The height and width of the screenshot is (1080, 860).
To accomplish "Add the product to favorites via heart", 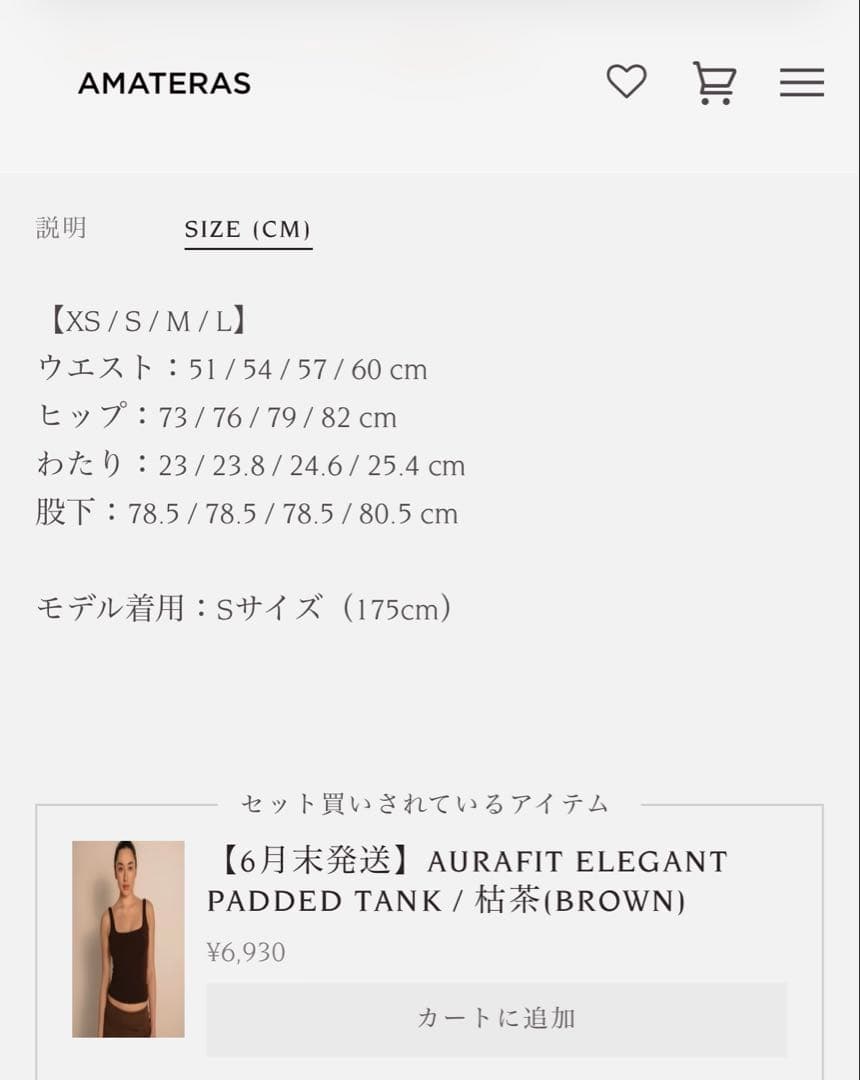I will point(627,84).
